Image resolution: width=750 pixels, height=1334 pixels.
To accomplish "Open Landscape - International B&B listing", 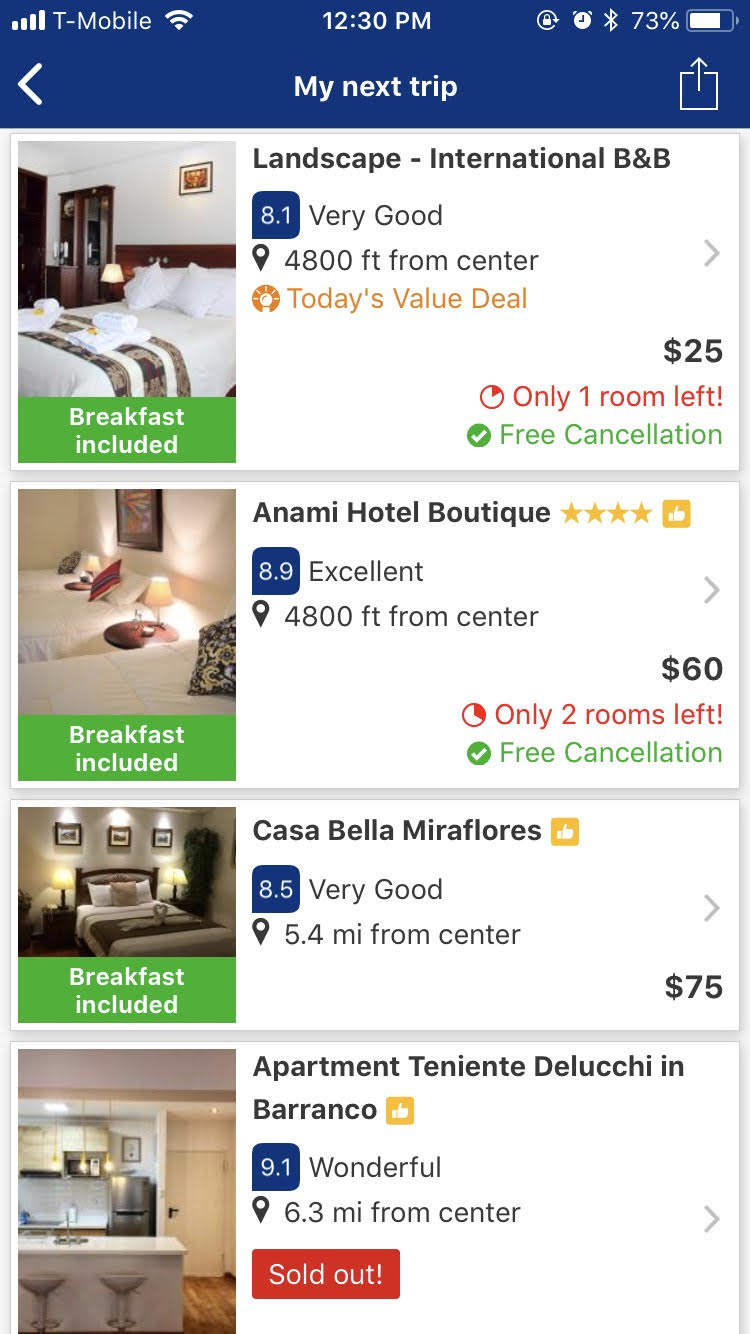I will click(461, 159).
